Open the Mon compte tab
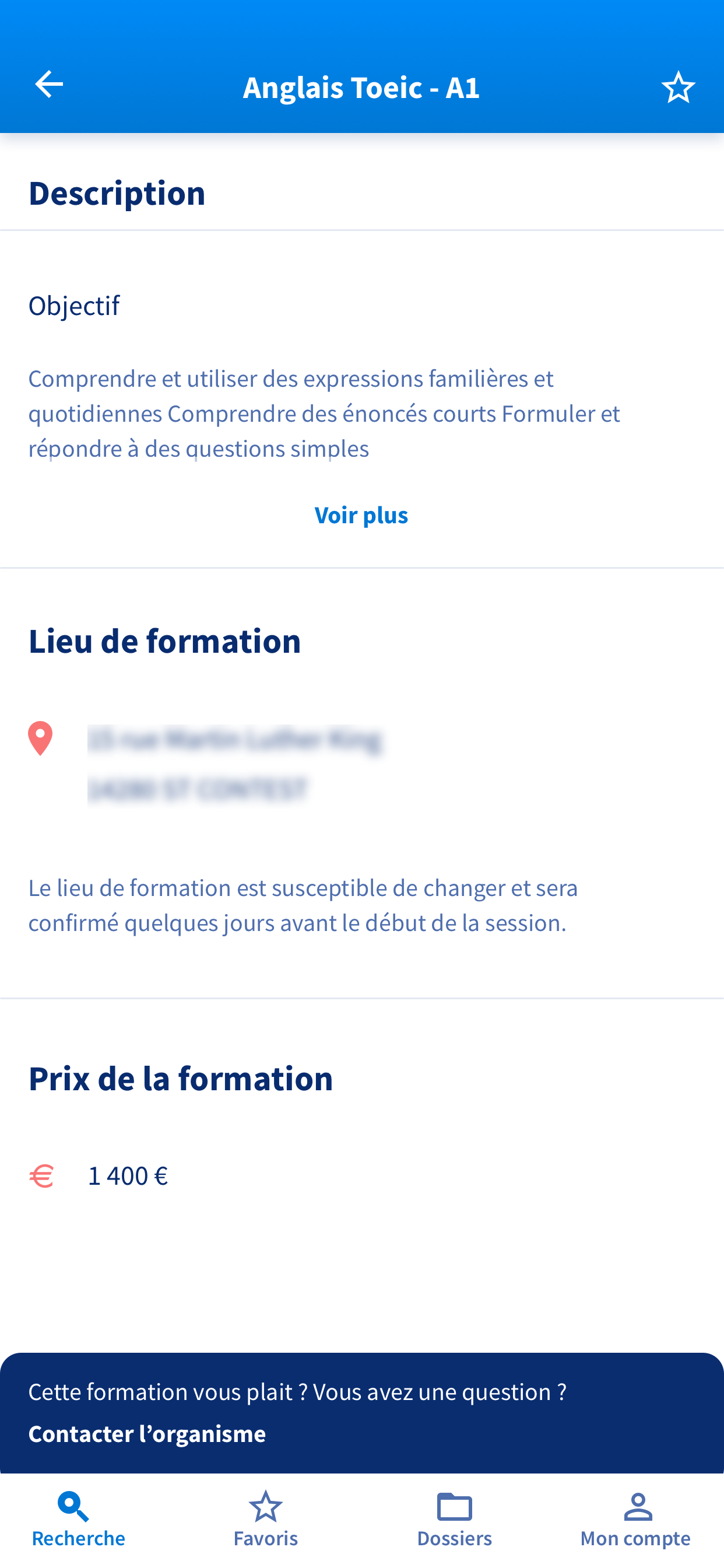Screen dimensions: 724x1568 635,1520
